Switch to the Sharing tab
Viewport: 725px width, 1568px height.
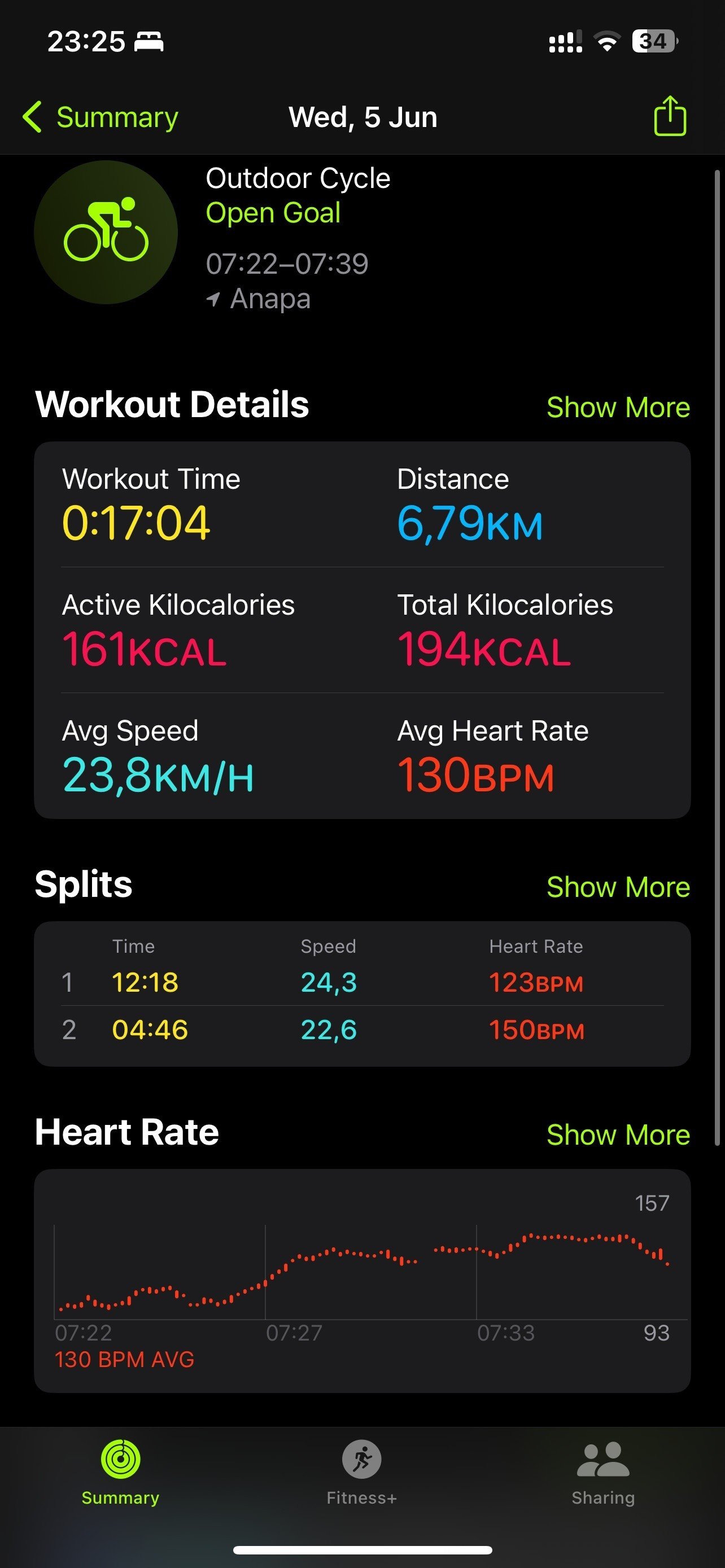click(603, 1473)
